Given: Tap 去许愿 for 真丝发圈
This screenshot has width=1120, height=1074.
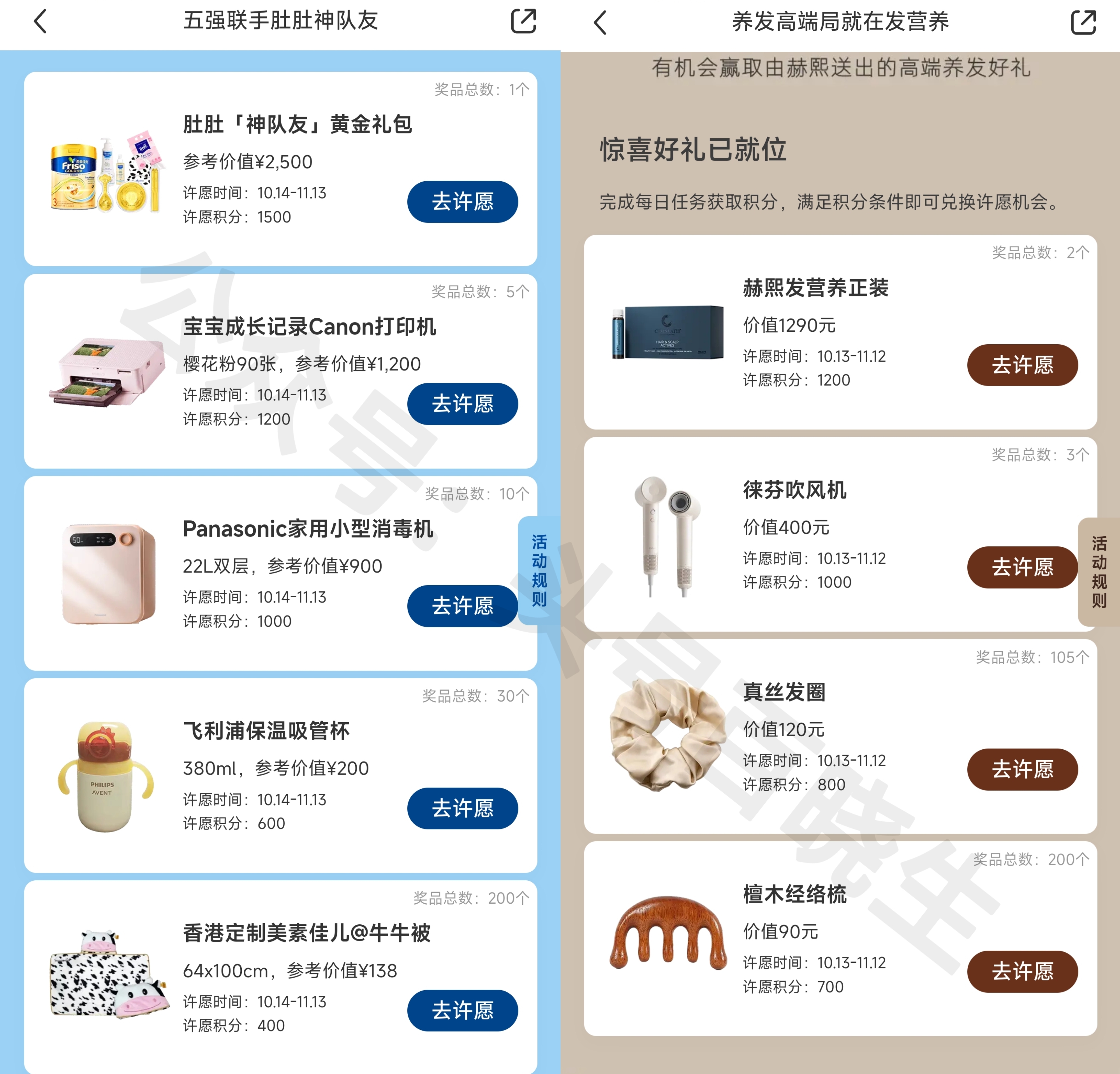Looking at the screenshot, I should 1022,769.
